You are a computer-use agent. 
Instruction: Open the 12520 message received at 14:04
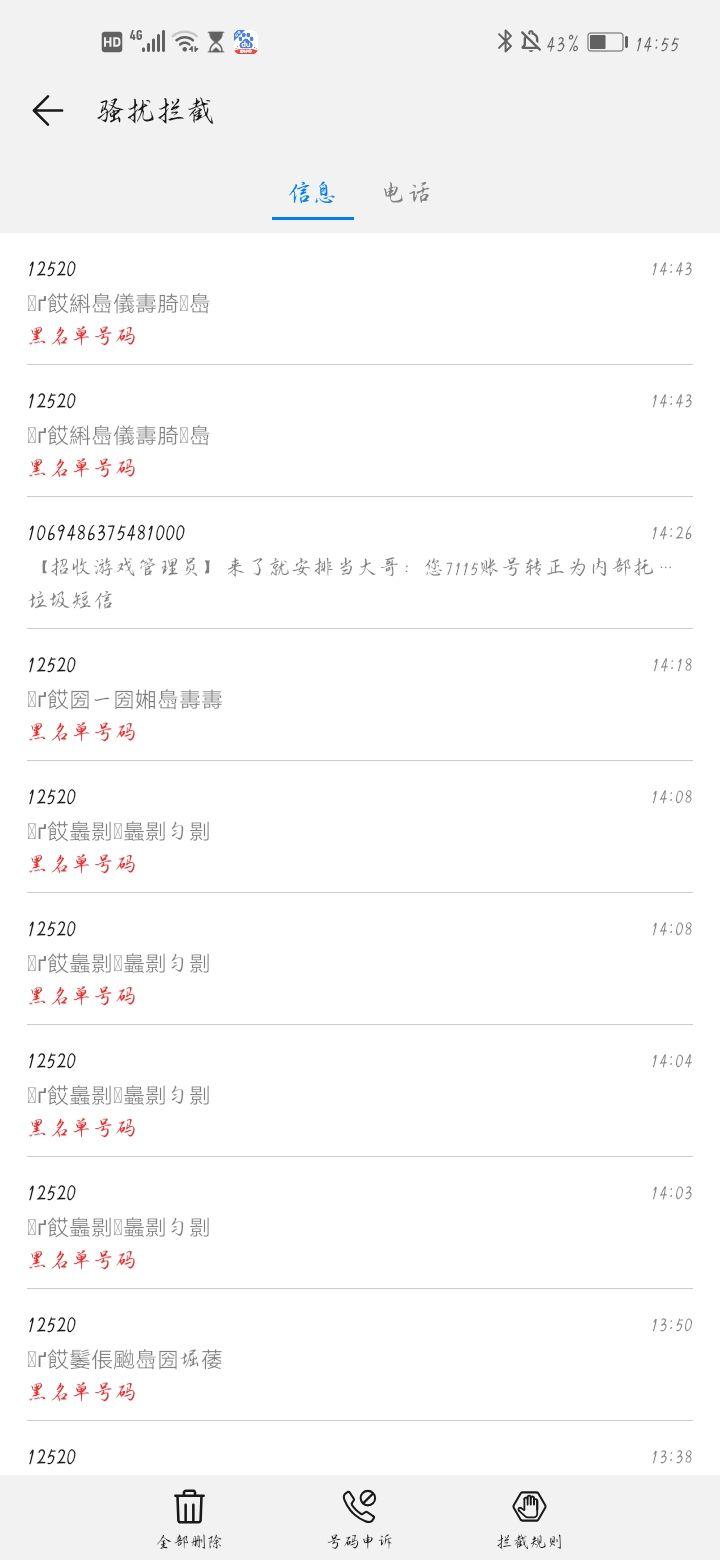click(359, 1093)
